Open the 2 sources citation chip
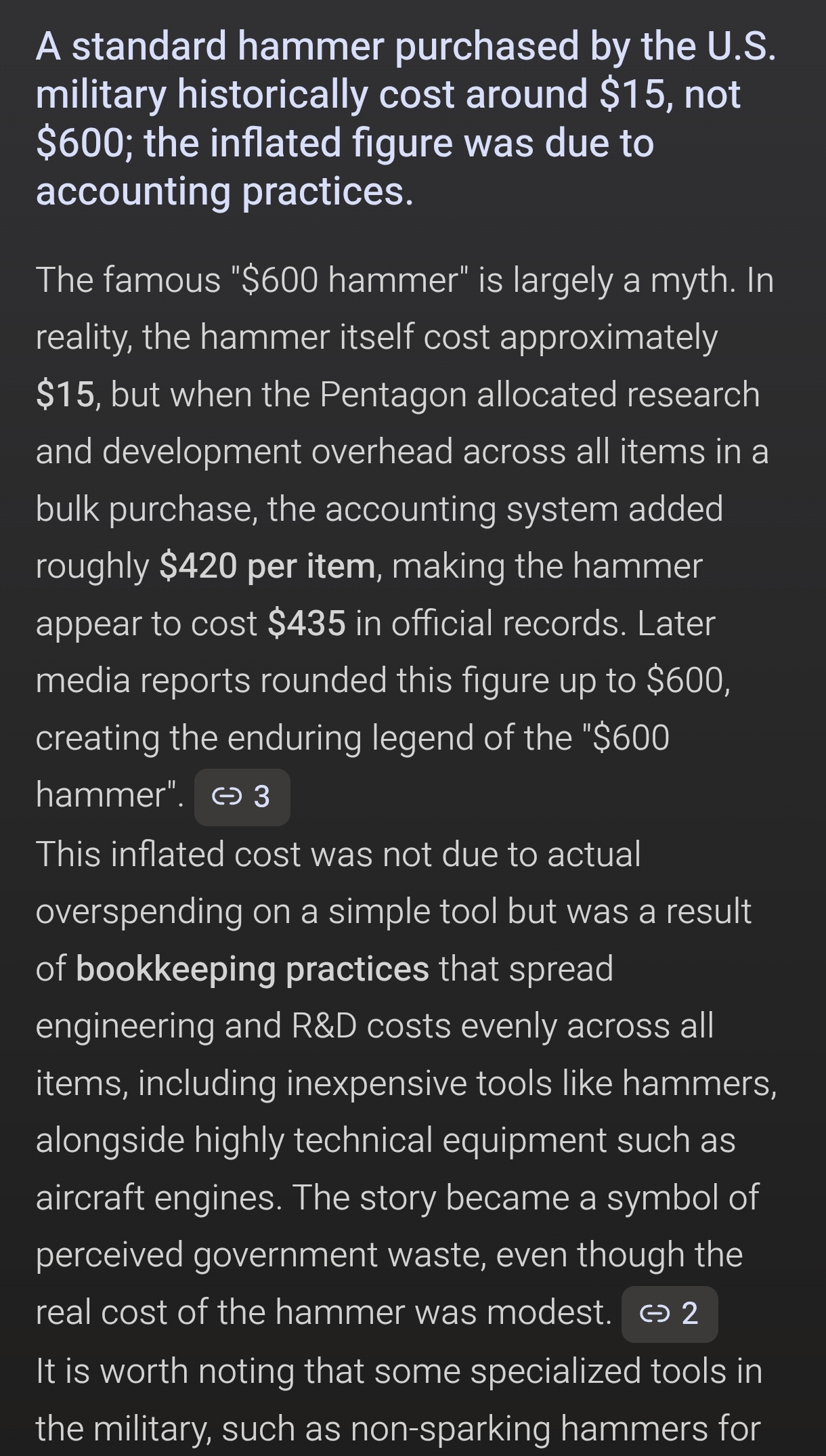Screen dimensions: 826x1456 click(669, 1313)
